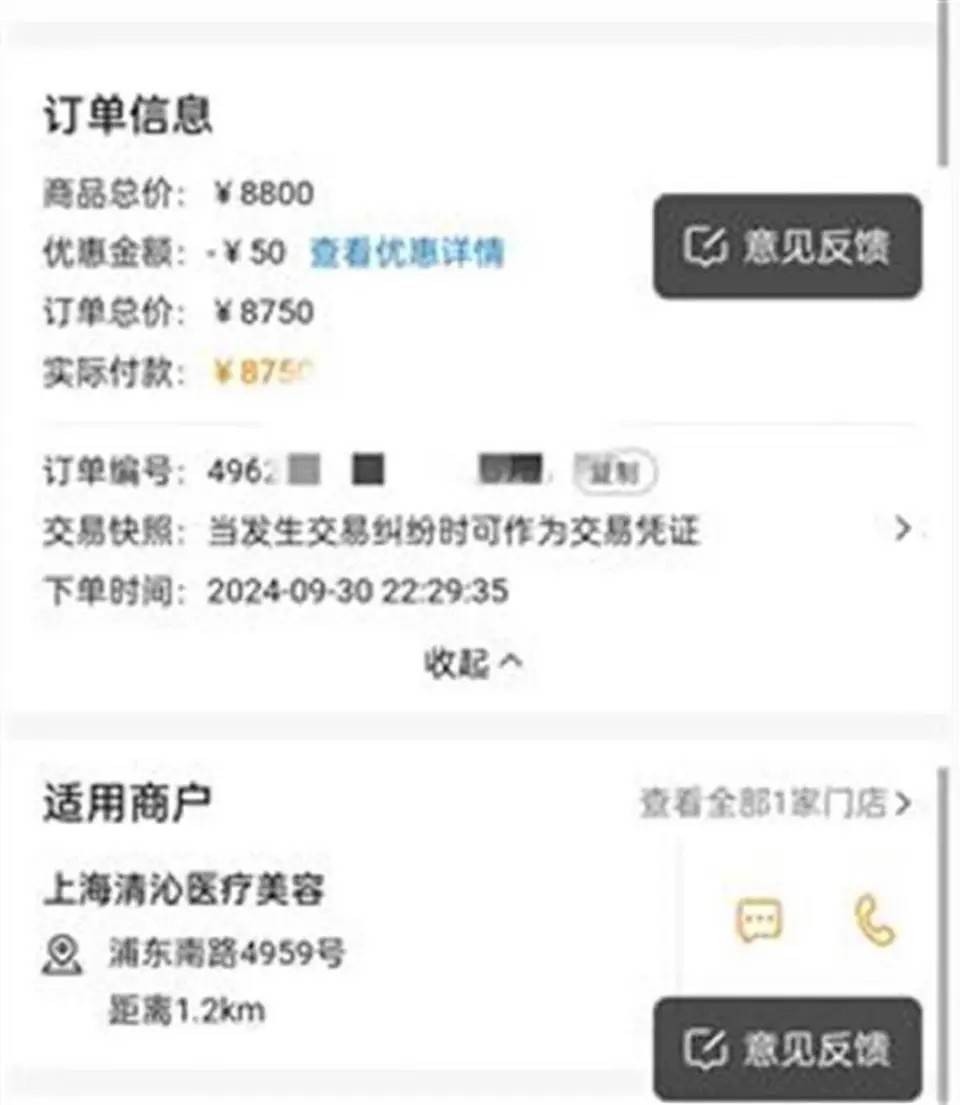Open 查看优惠详情 discount details link

point(407,252)
